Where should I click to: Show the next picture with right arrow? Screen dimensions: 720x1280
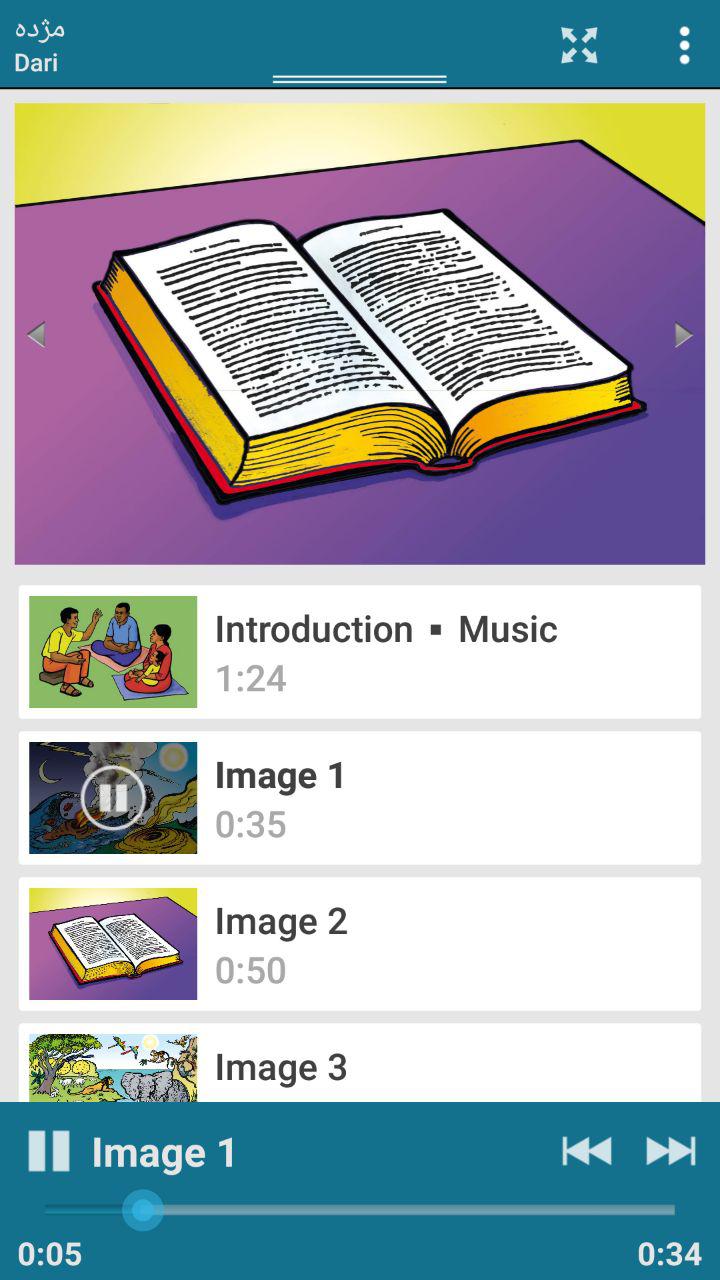tap(683, 335)
